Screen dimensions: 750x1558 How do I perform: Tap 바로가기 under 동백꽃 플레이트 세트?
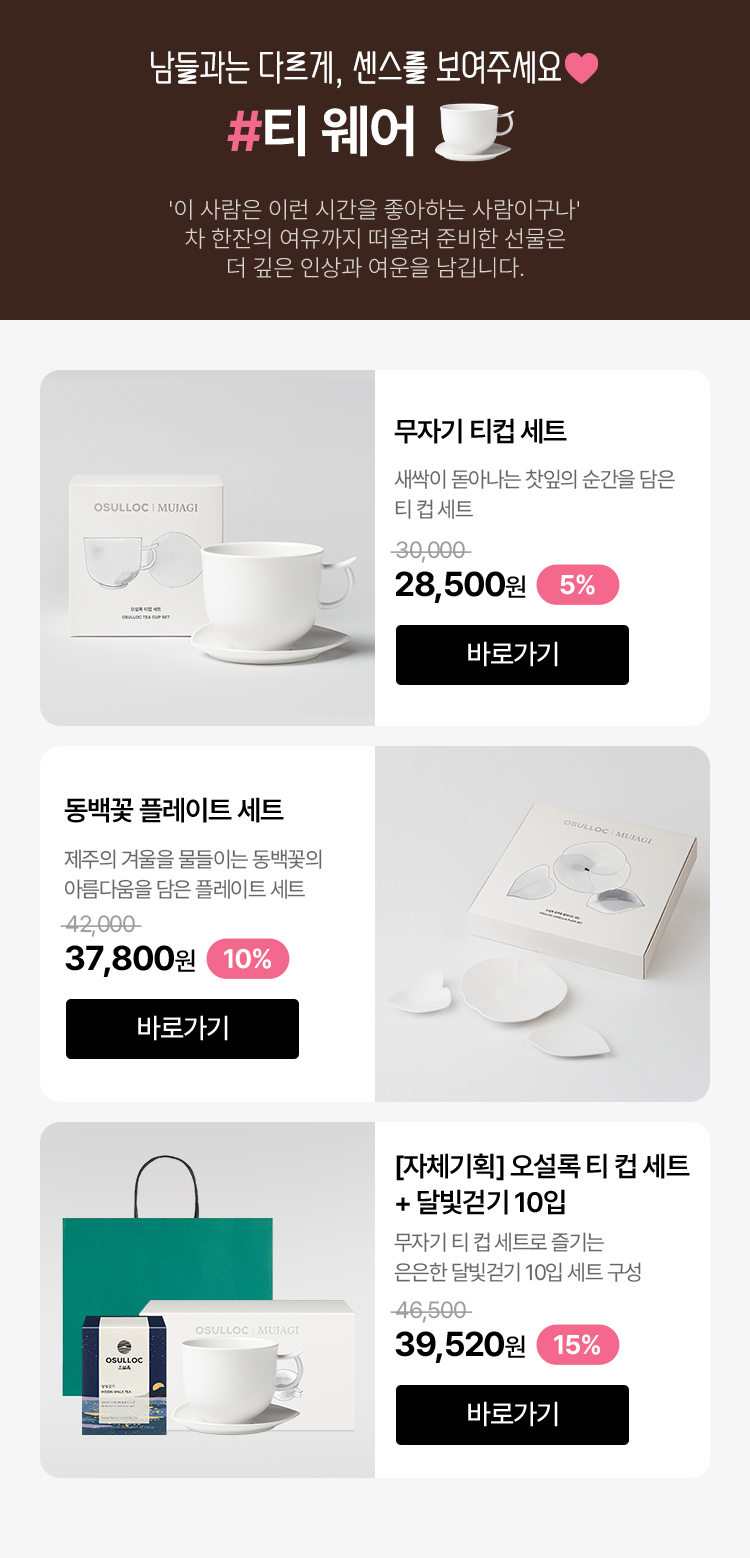182,1029
